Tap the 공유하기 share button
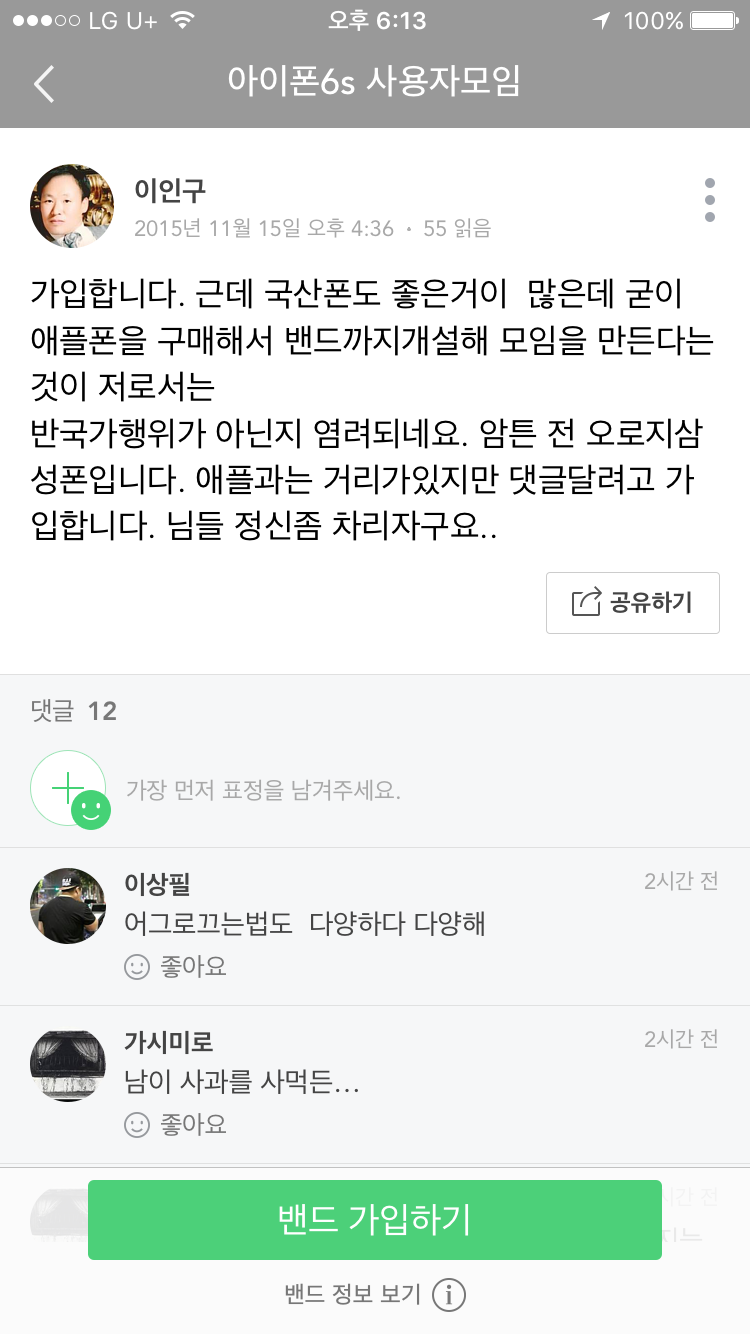 632,603
